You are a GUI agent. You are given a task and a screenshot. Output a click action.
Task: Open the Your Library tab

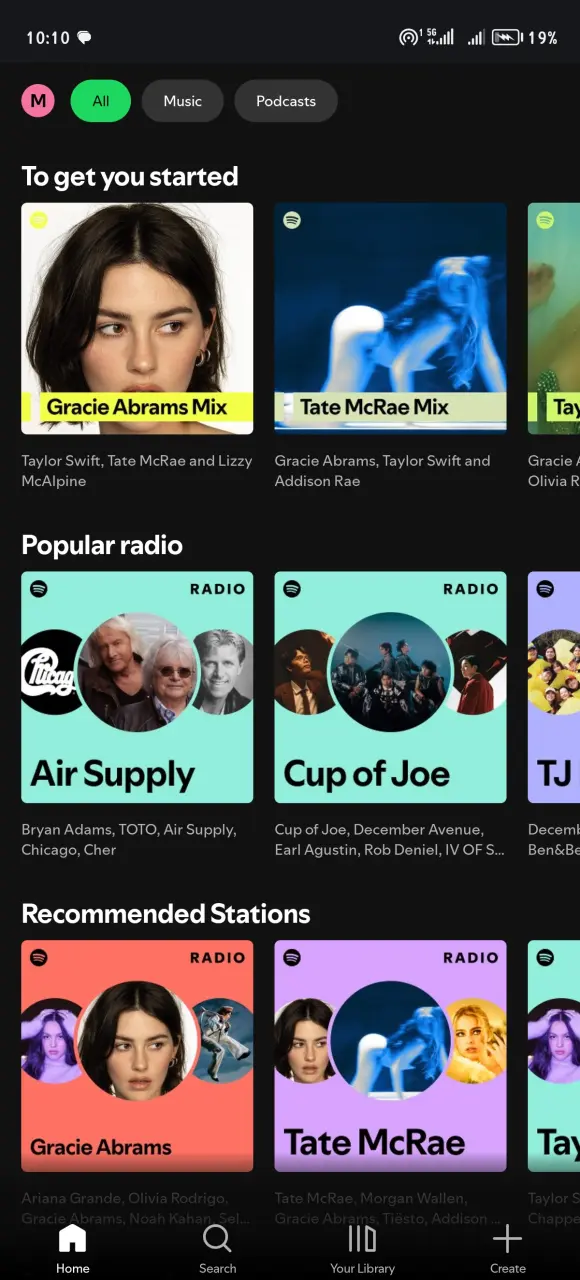[362, 1249]
